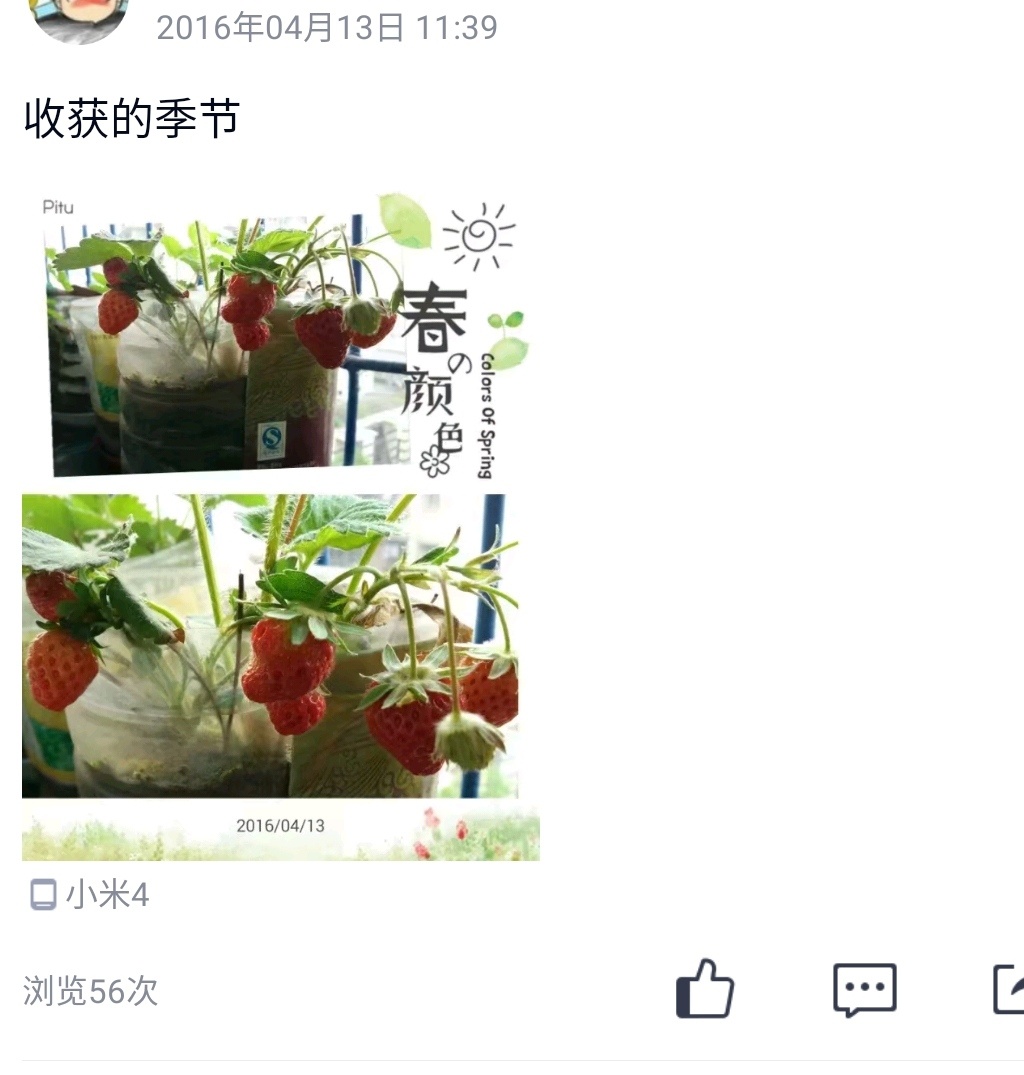
Task: Open the strawberry collage photo
Action: [280, 526]
